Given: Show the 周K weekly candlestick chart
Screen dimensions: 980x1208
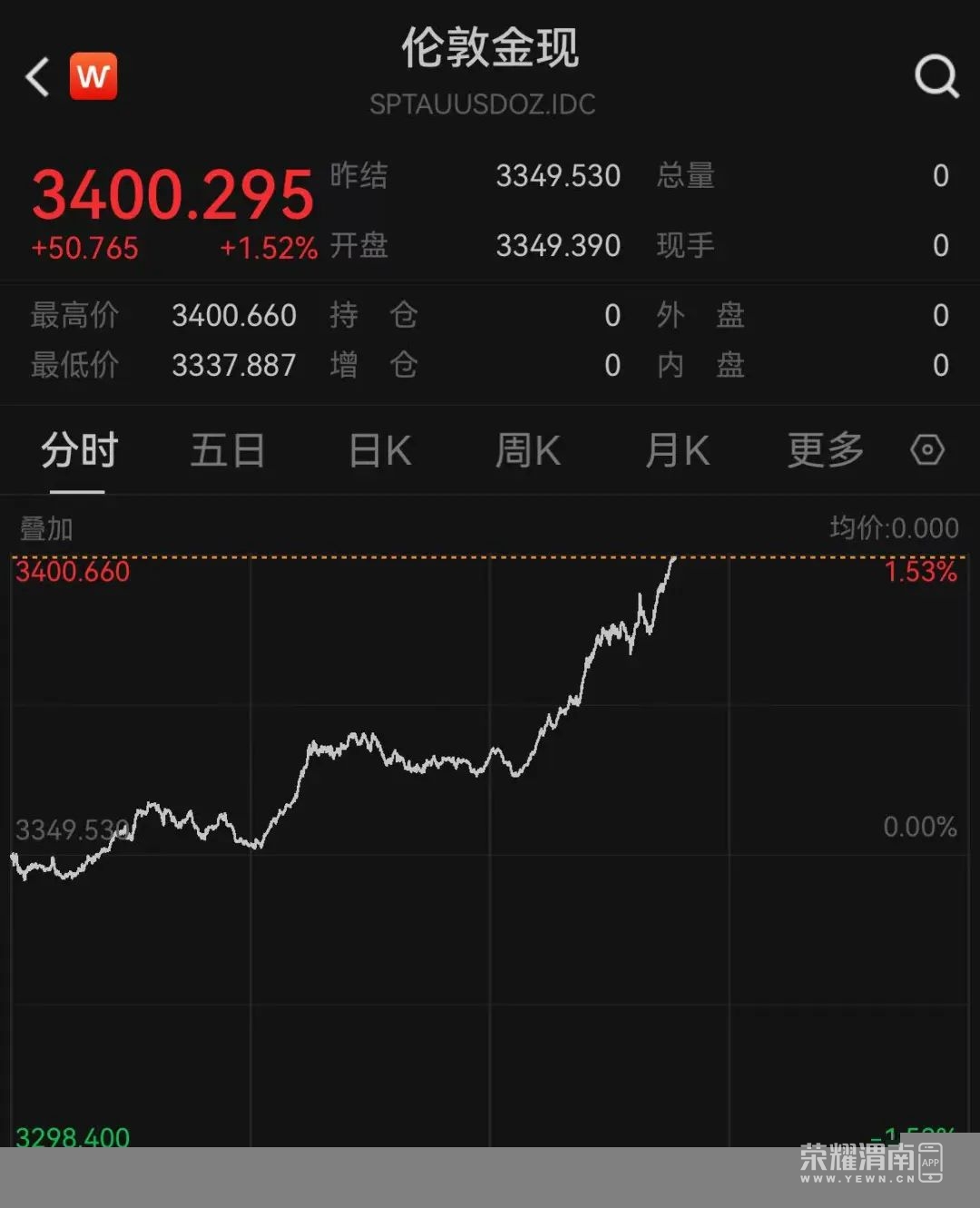Looking at the screenshot, I should [x=528, y=450].
